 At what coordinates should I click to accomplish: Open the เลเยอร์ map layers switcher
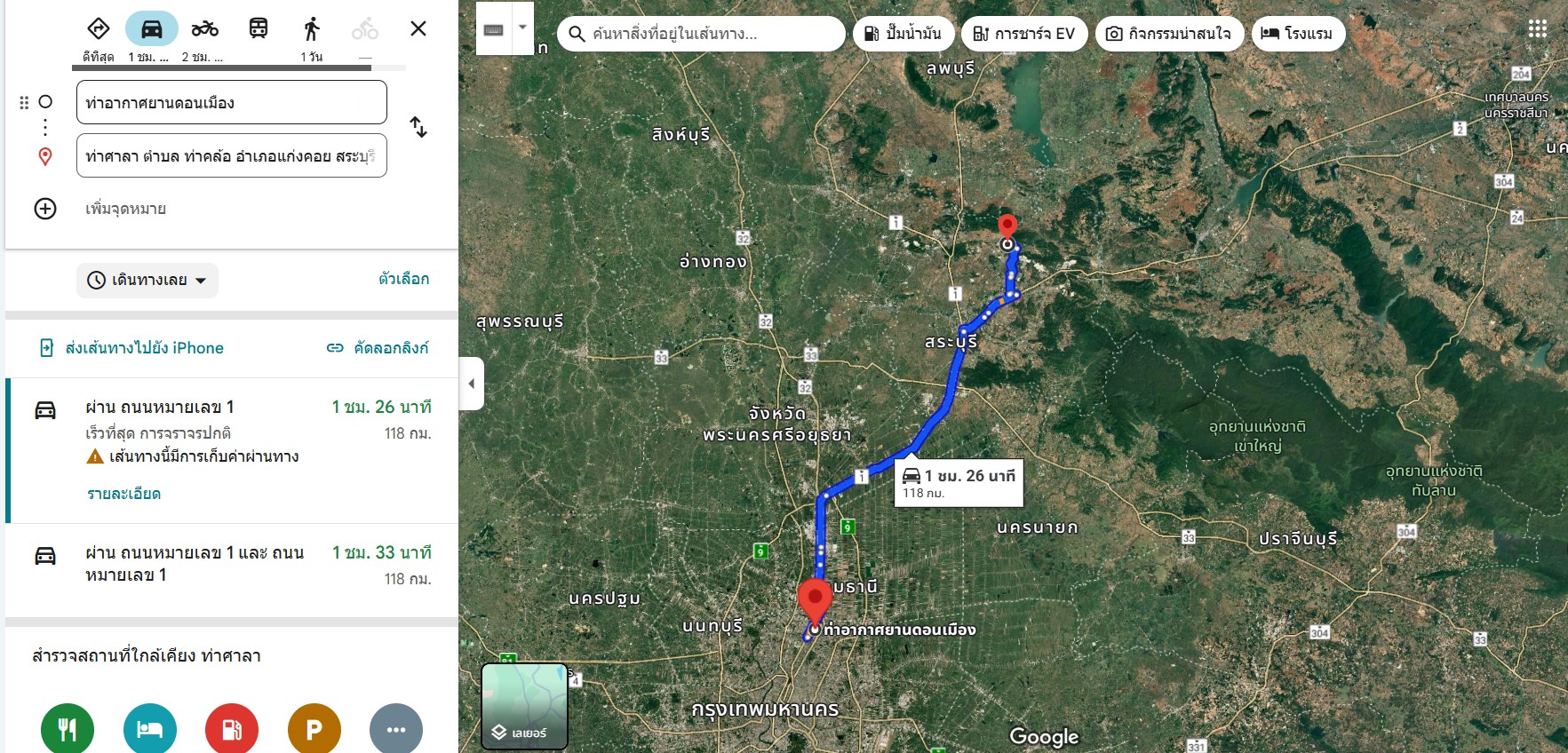(x=524, y=707)
